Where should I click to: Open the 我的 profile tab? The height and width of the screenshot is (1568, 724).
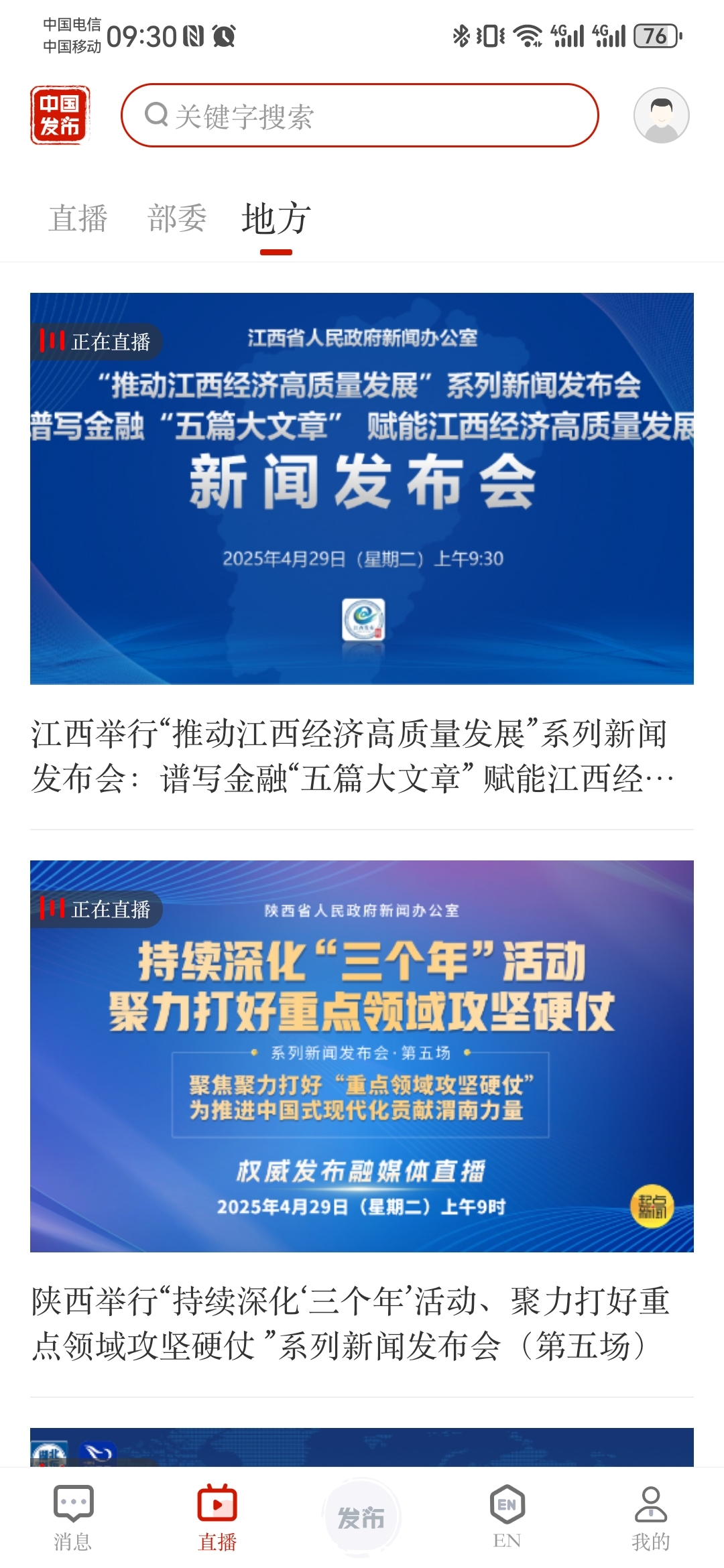click(651, 1518)
